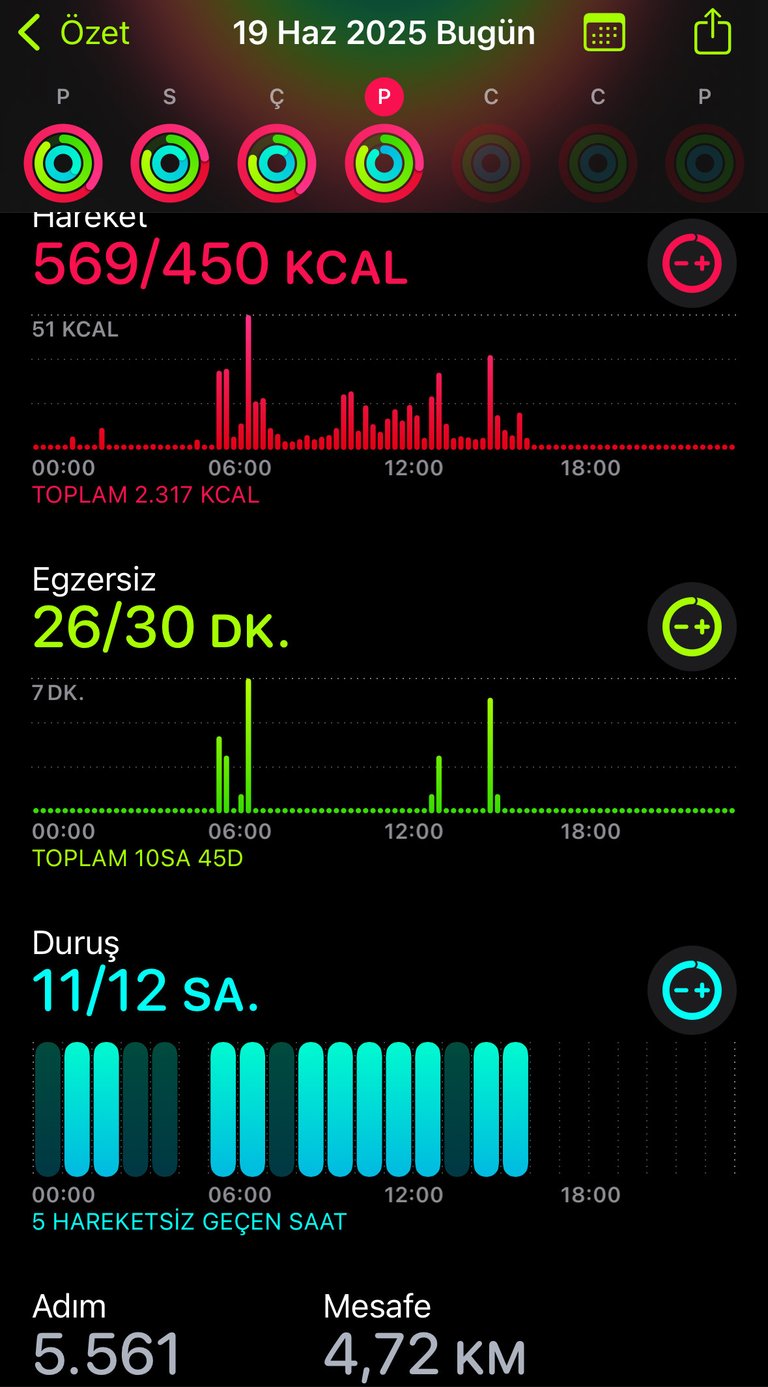Go back to Özet

(74, 33)
